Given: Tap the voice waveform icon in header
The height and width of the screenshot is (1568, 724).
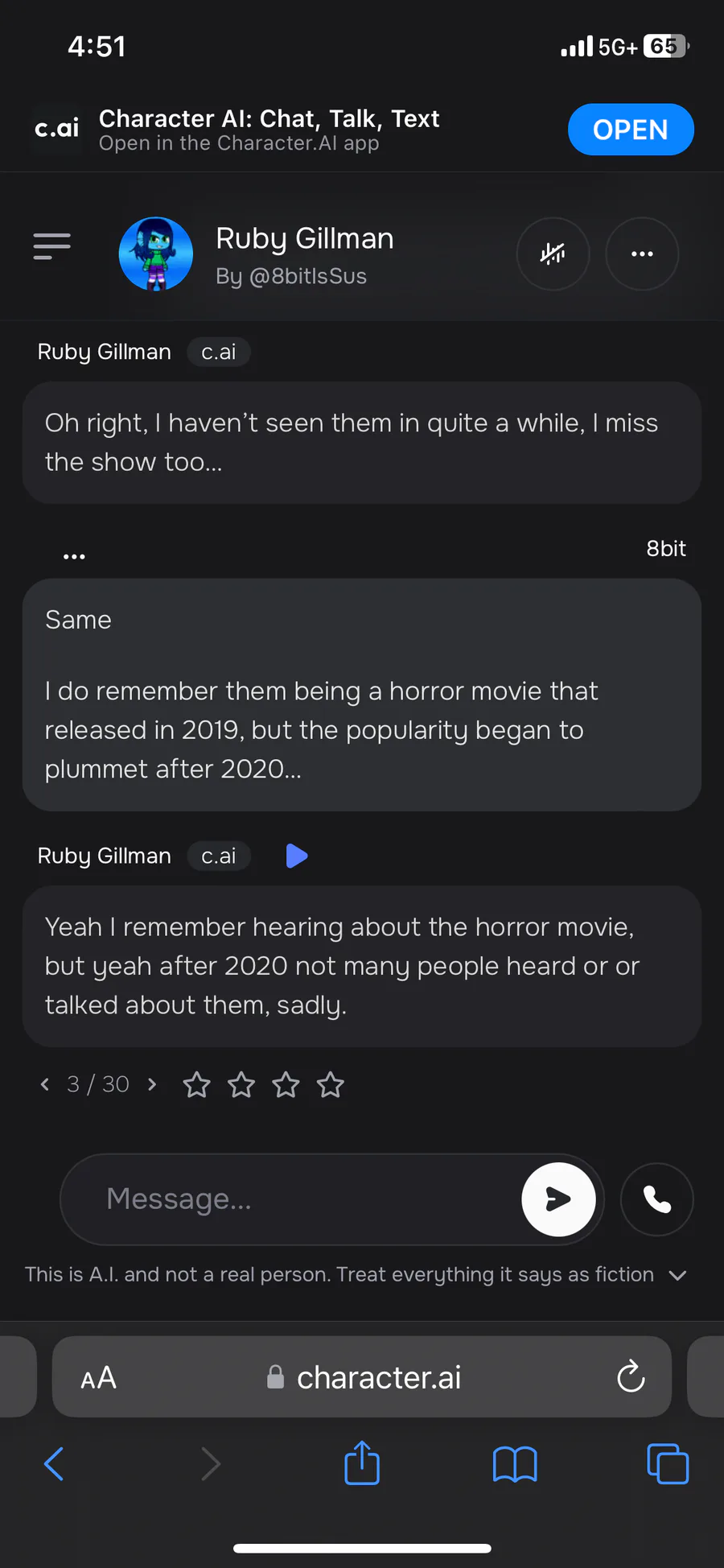Looking at the screenshot, I should [x=553, y=254].
